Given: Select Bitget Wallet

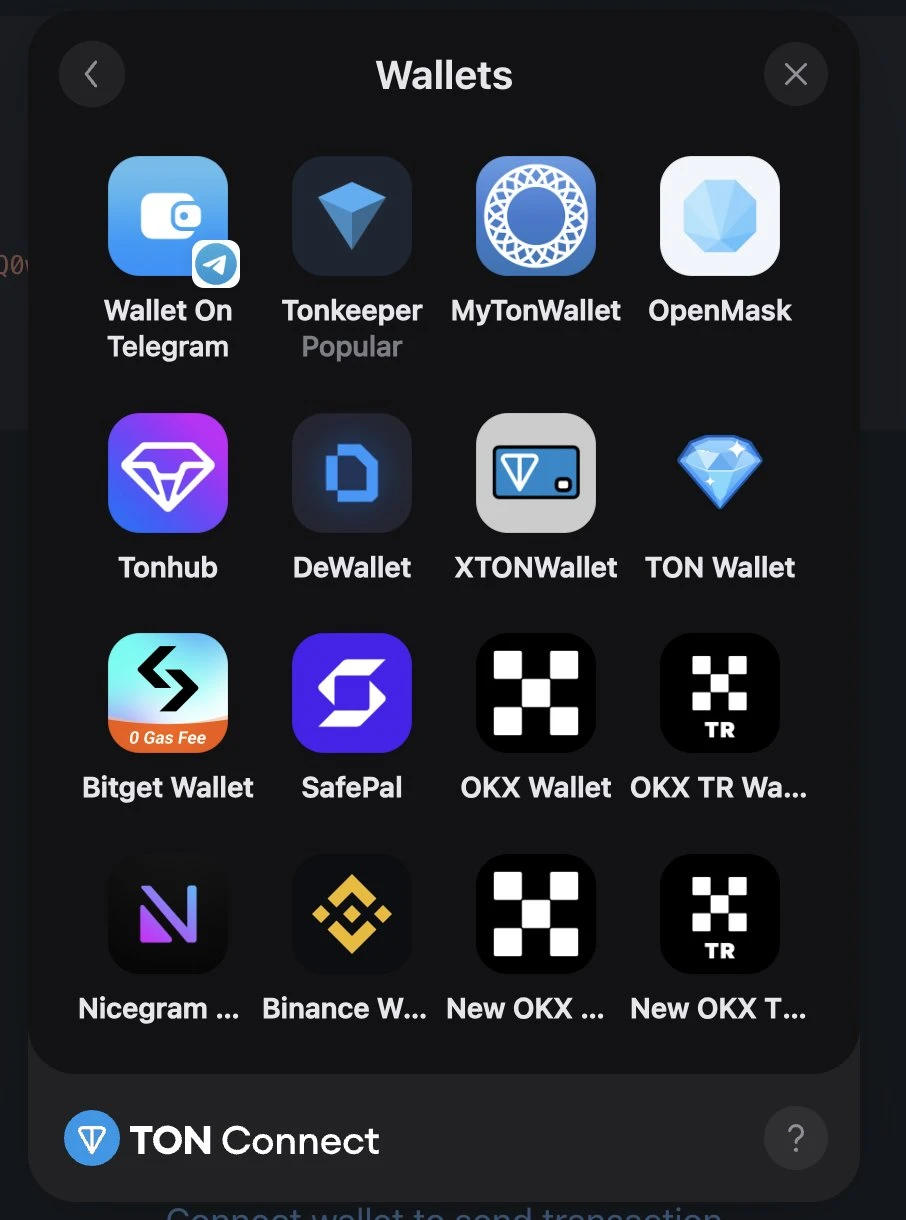Looking at the screenshot, I should (x=168, y=693).
